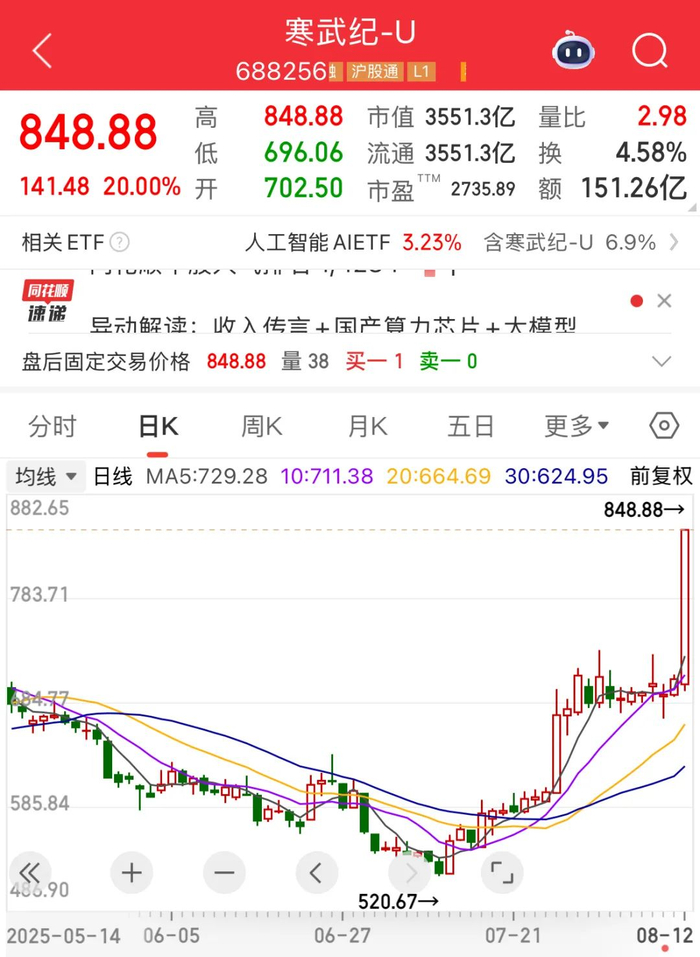The height and width of the screenshot is (957, 700).
Task: Jump to earliest data with double-left arrow
Action: click(30, 872)
